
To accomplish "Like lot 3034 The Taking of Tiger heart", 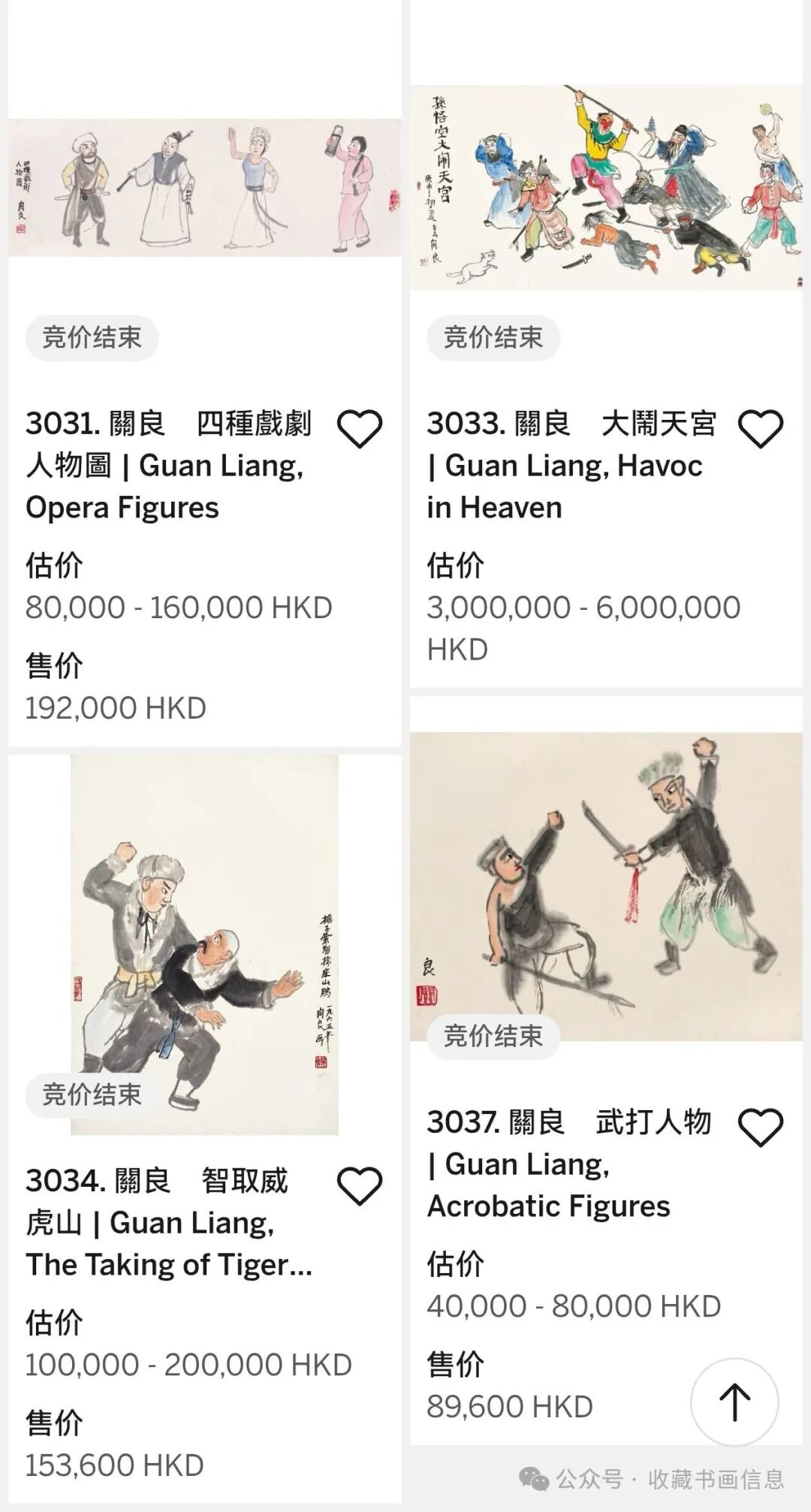I will pyautogui.click(x=360, y=1186).
